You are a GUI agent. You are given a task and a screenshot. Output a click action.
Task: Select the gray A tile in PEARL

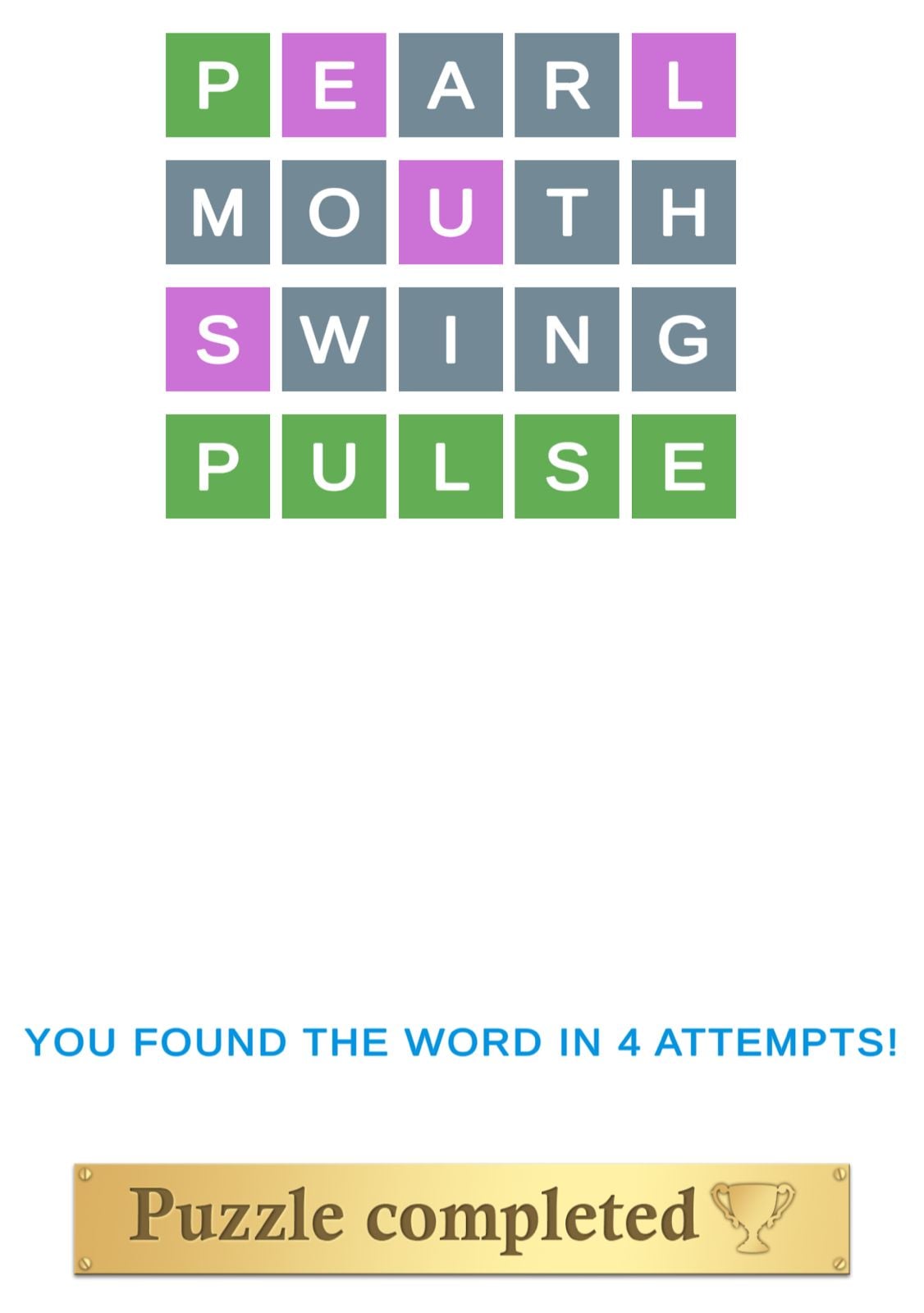coord(451,82)
